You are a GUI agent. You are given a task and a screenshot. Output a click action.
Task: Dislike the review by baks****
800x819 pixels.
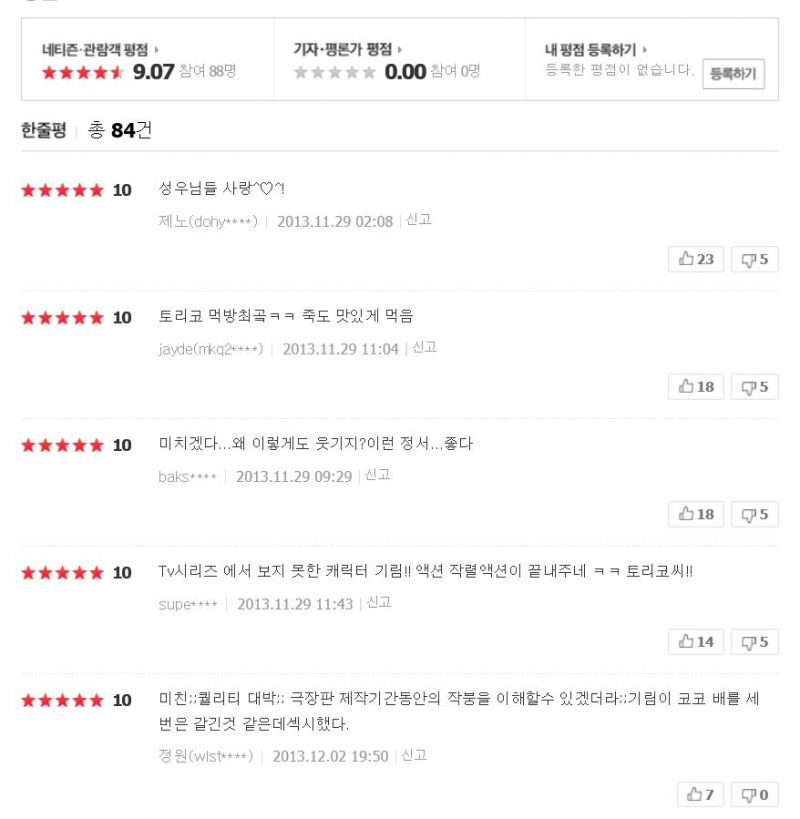pos(754,514)
